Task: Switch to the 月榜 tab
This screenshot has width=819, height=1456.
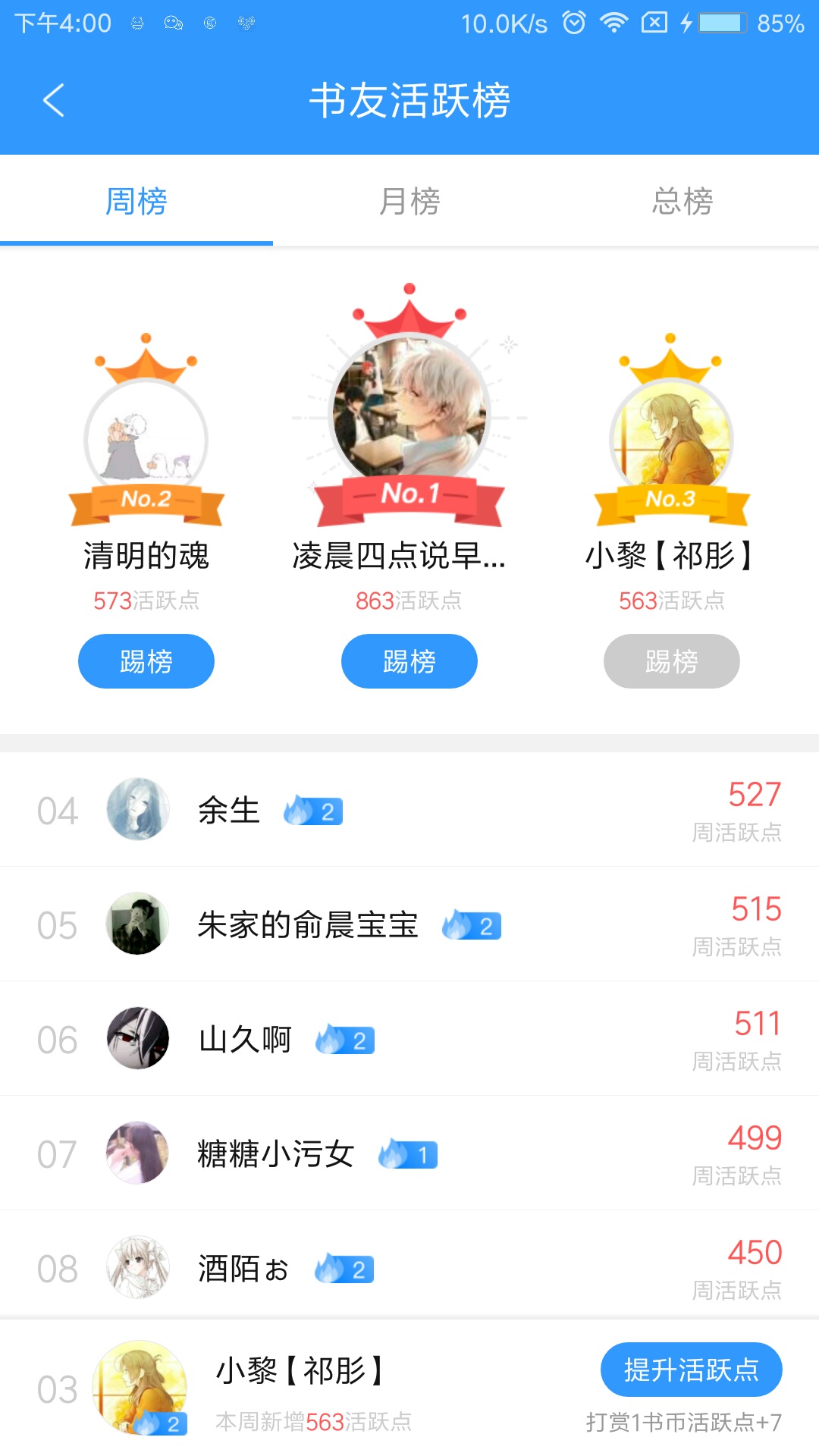Action: click(409, 202)
